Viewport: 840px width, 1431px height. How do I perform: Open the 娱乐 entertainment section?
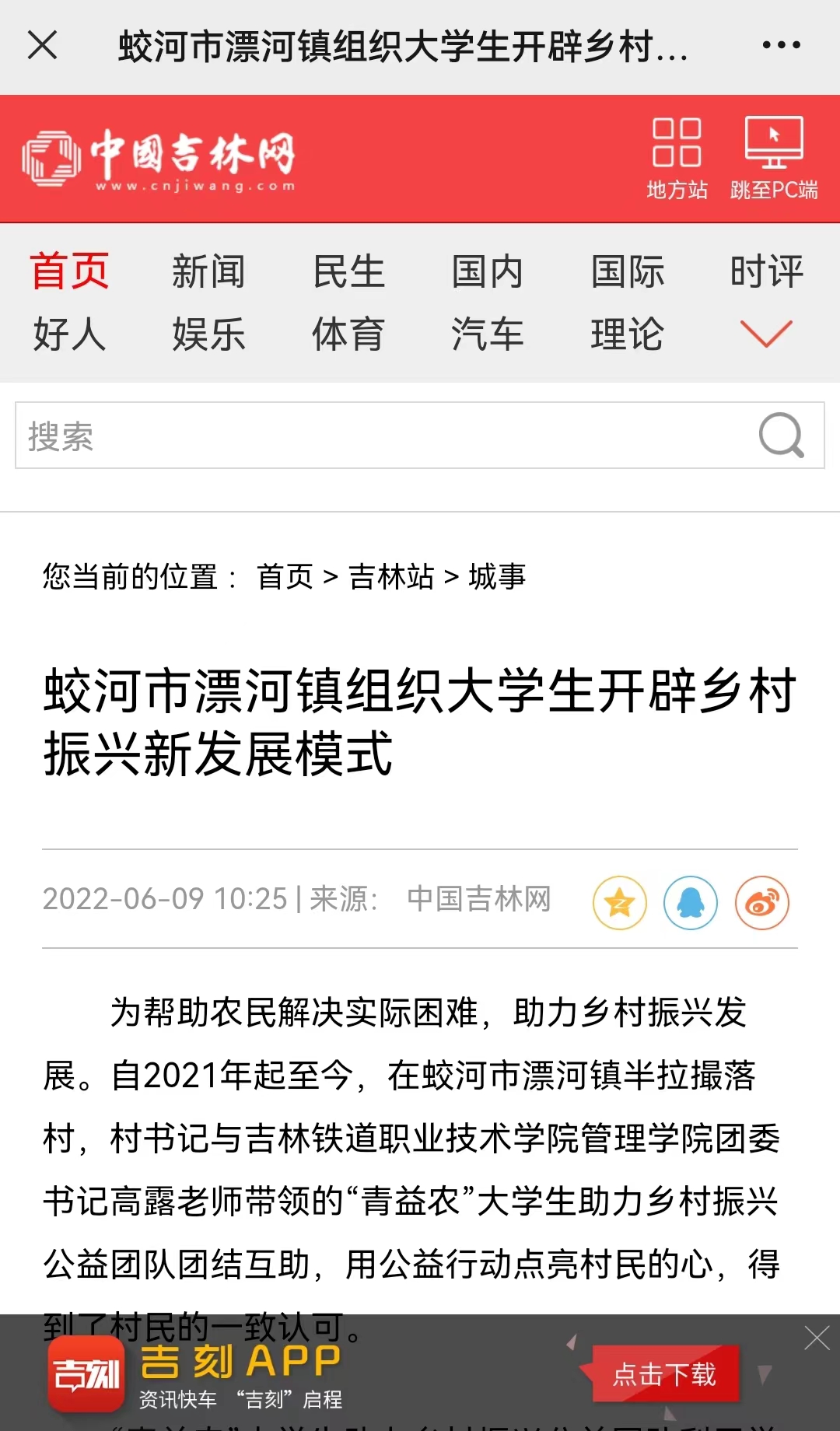[208, 334]
